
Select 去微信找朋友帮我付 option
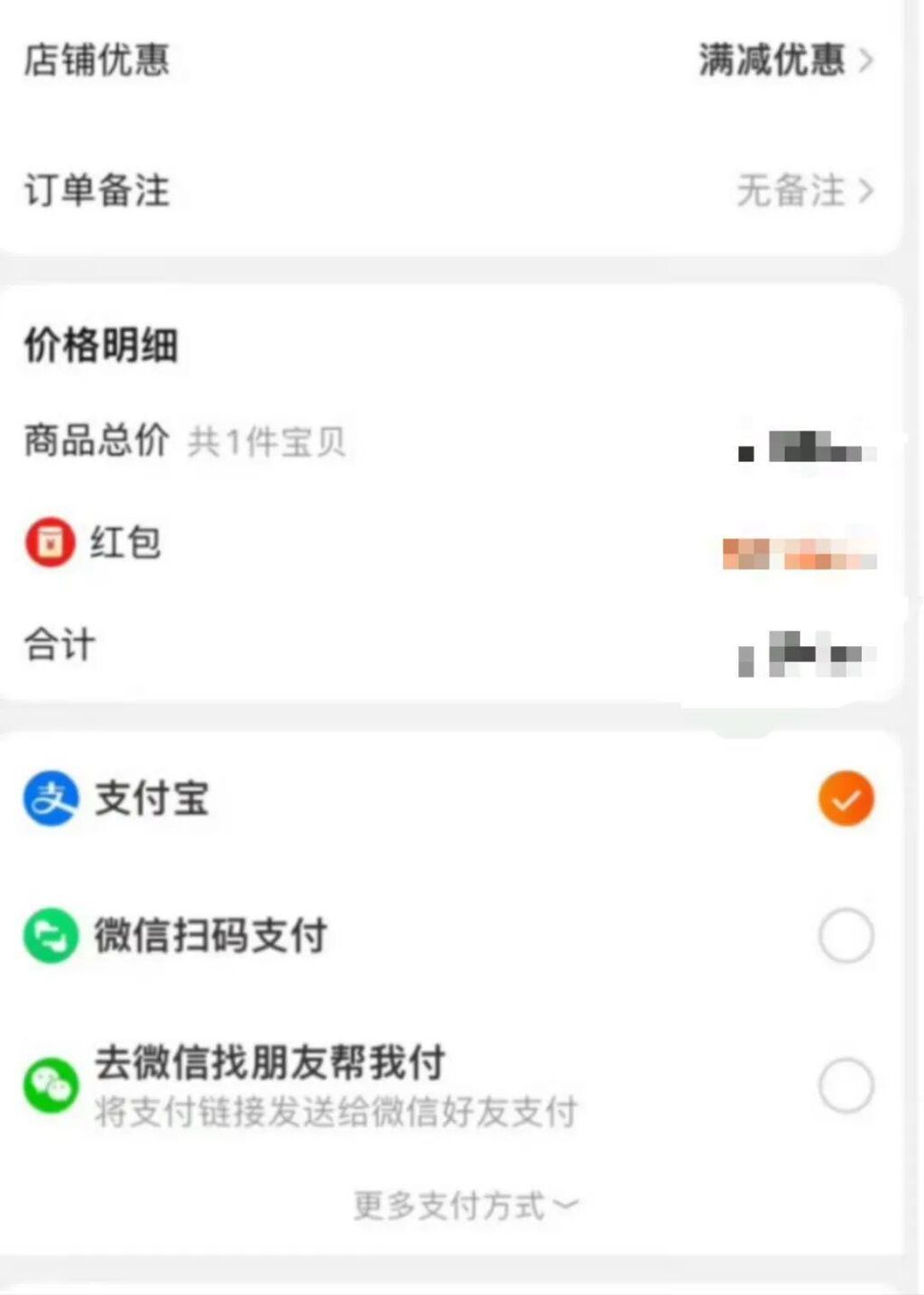tap(845, 1086)
